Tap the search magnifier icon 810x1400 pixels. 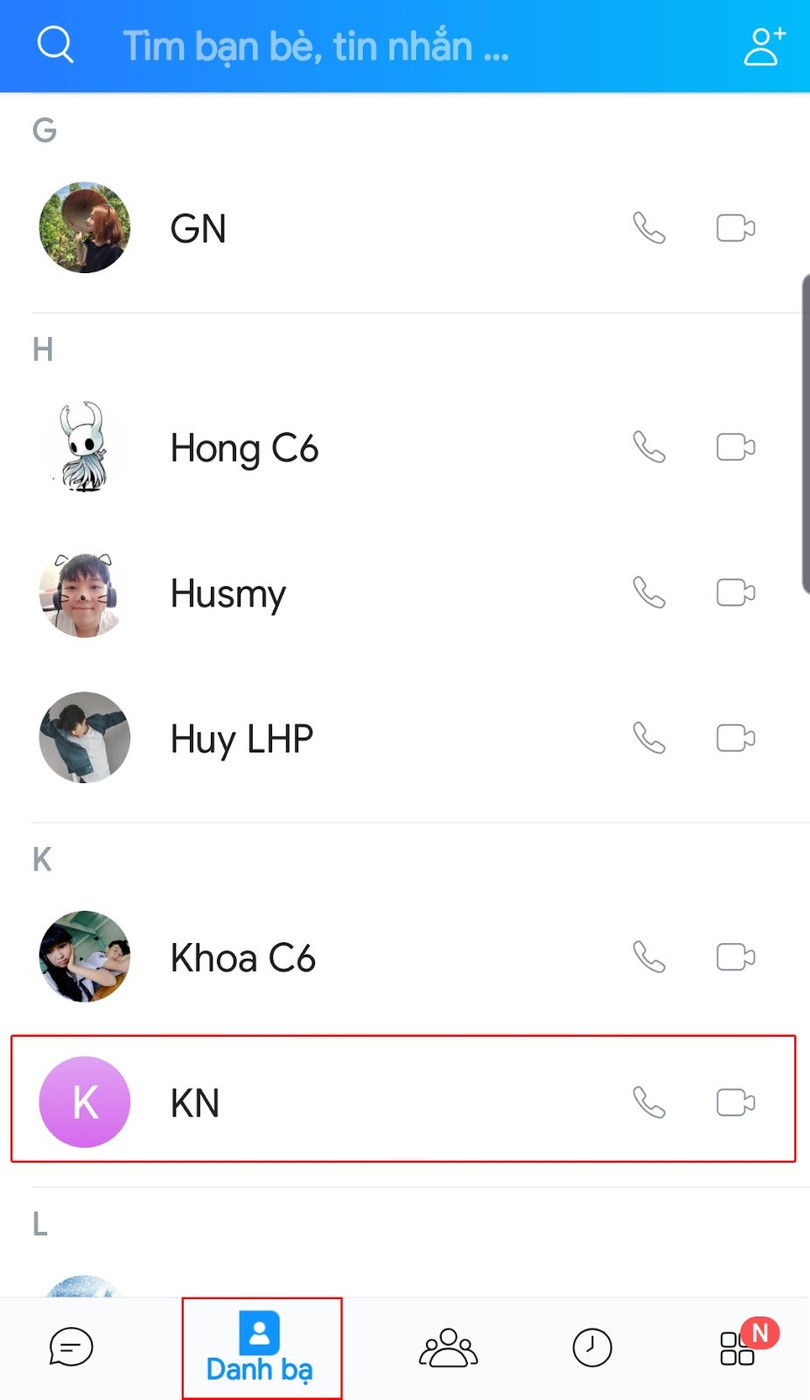(x=55, y=45)
